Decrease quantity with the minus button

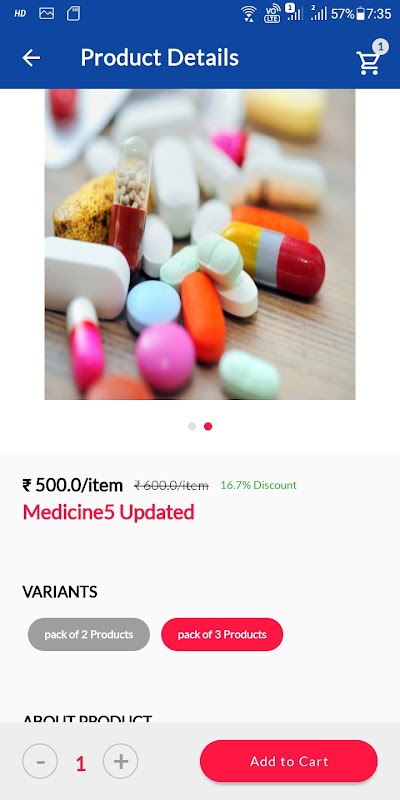[x=40, y=761]
